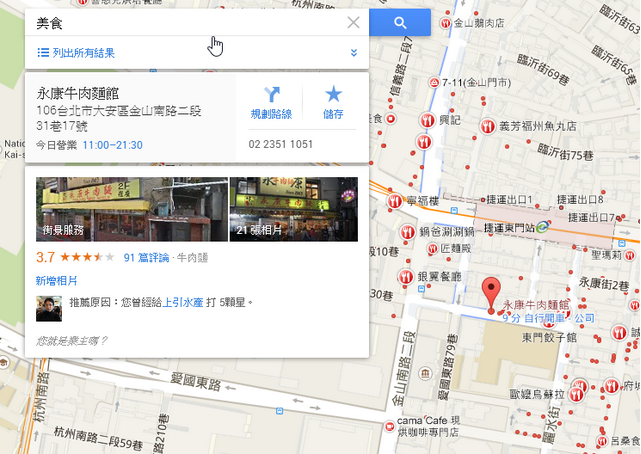Focus the 美食 search field

180,22
